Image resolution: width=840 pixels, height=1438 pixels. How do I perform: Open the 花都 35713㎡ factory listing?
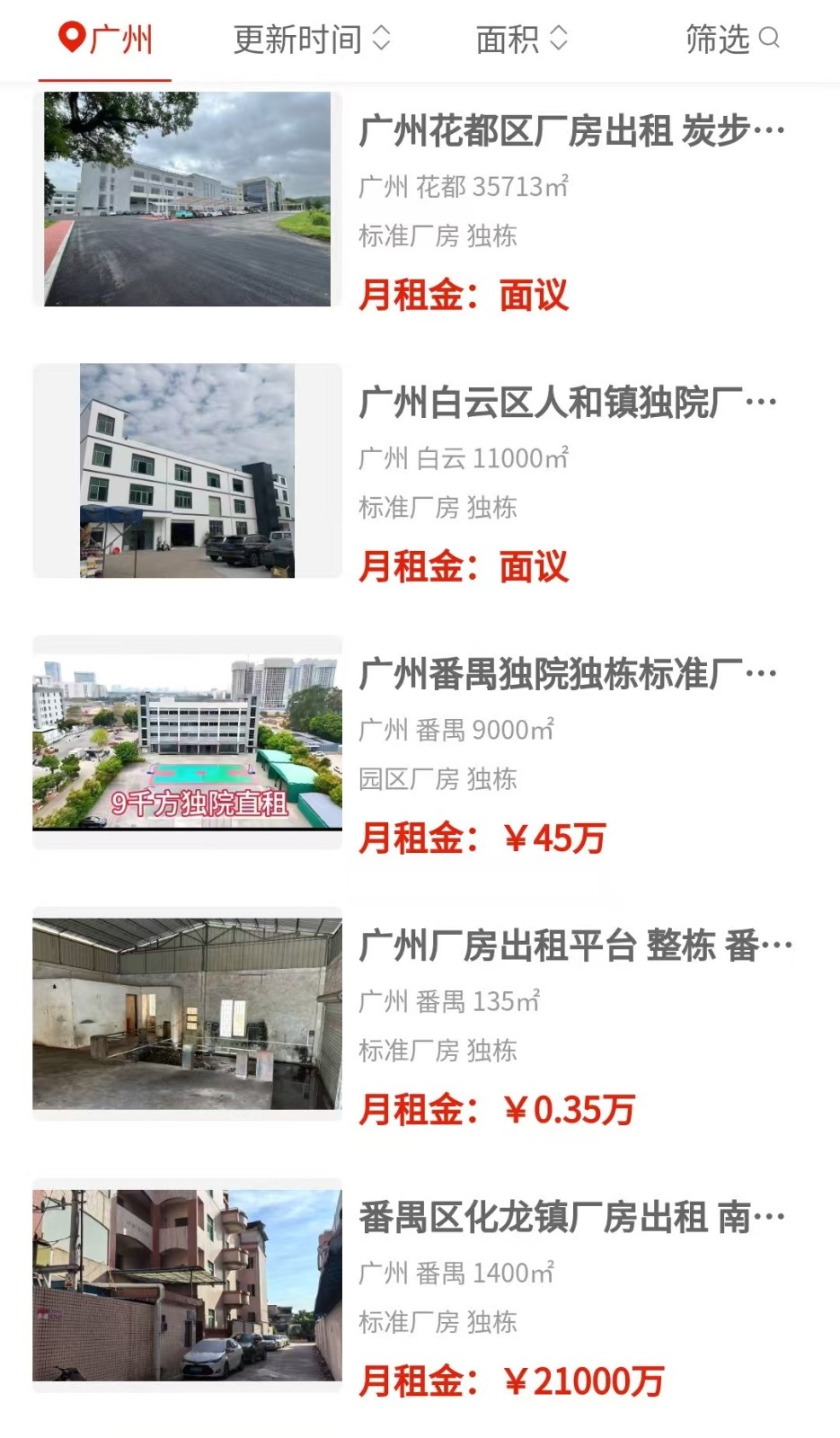570,131
